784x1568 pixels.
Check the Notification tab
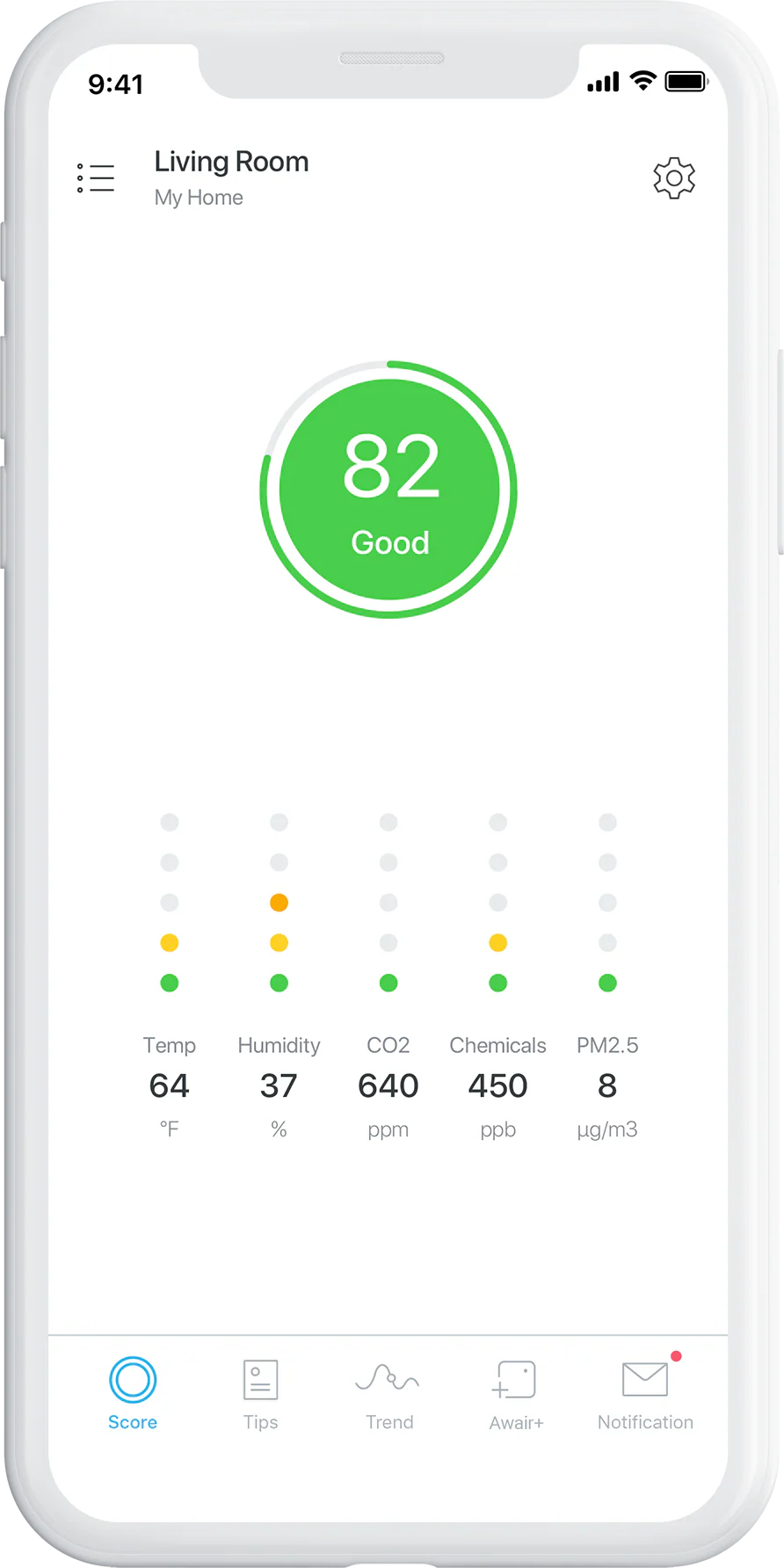(x=645, y=1392)
